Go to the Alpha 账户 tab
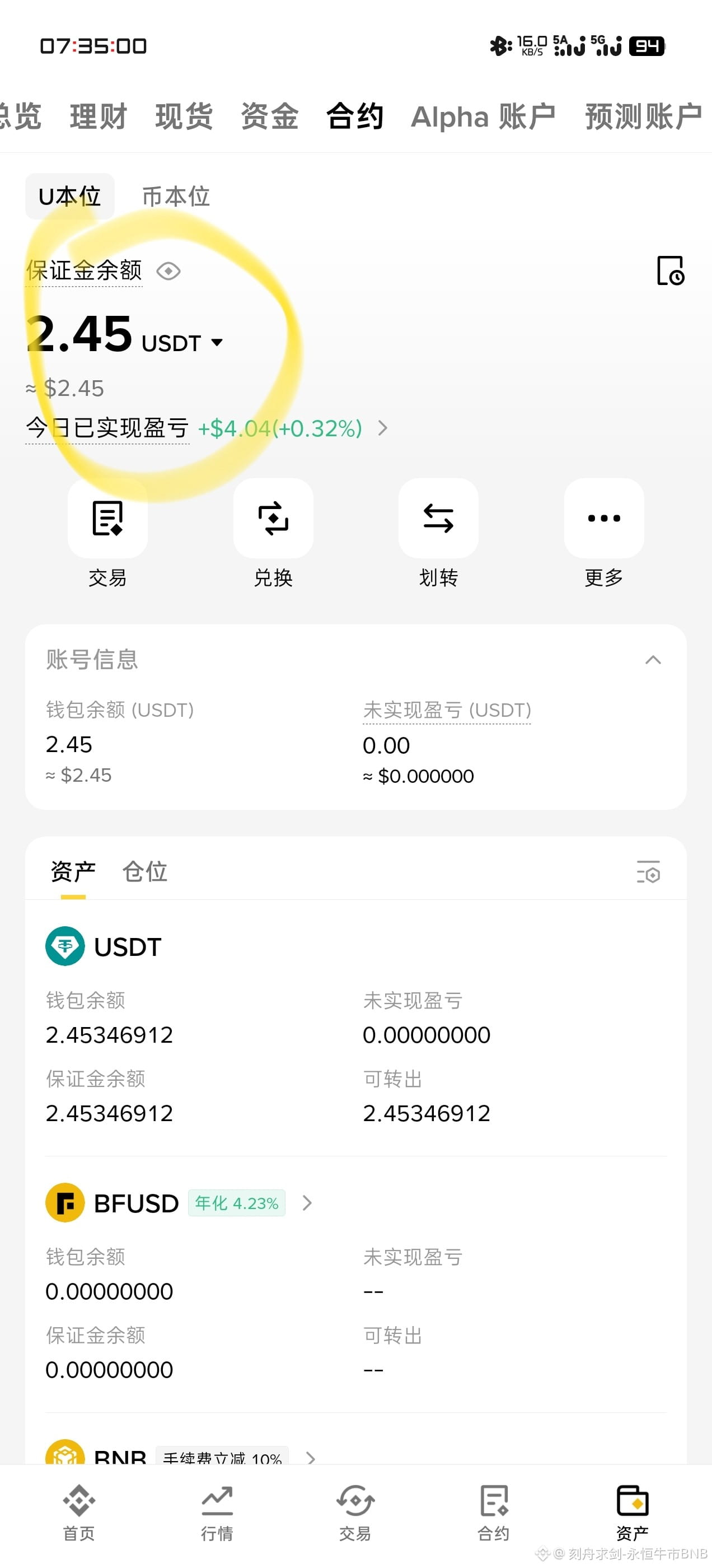 point(483,116)
